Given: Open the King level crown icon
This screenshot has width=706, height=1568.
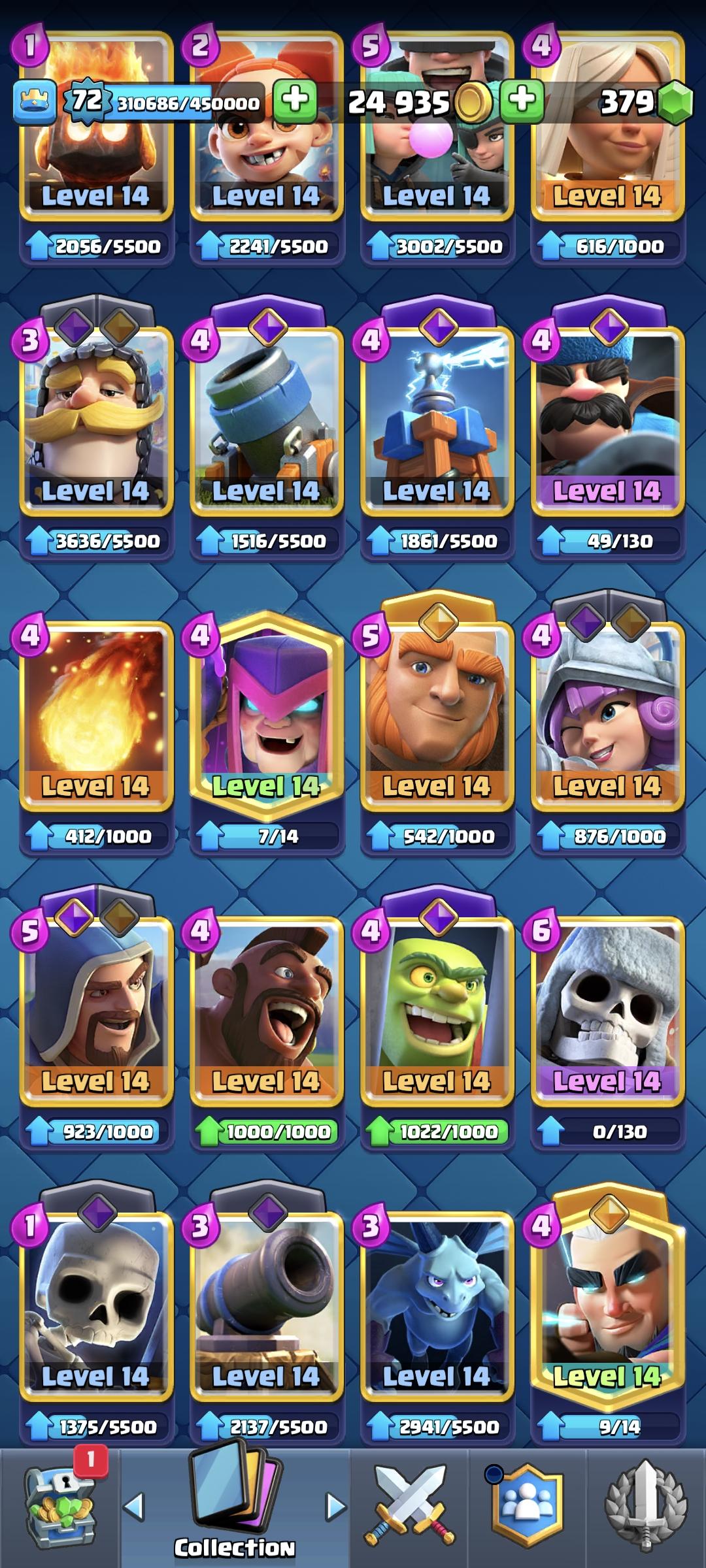Looking at the screenshot, I should tap(35, 102).
